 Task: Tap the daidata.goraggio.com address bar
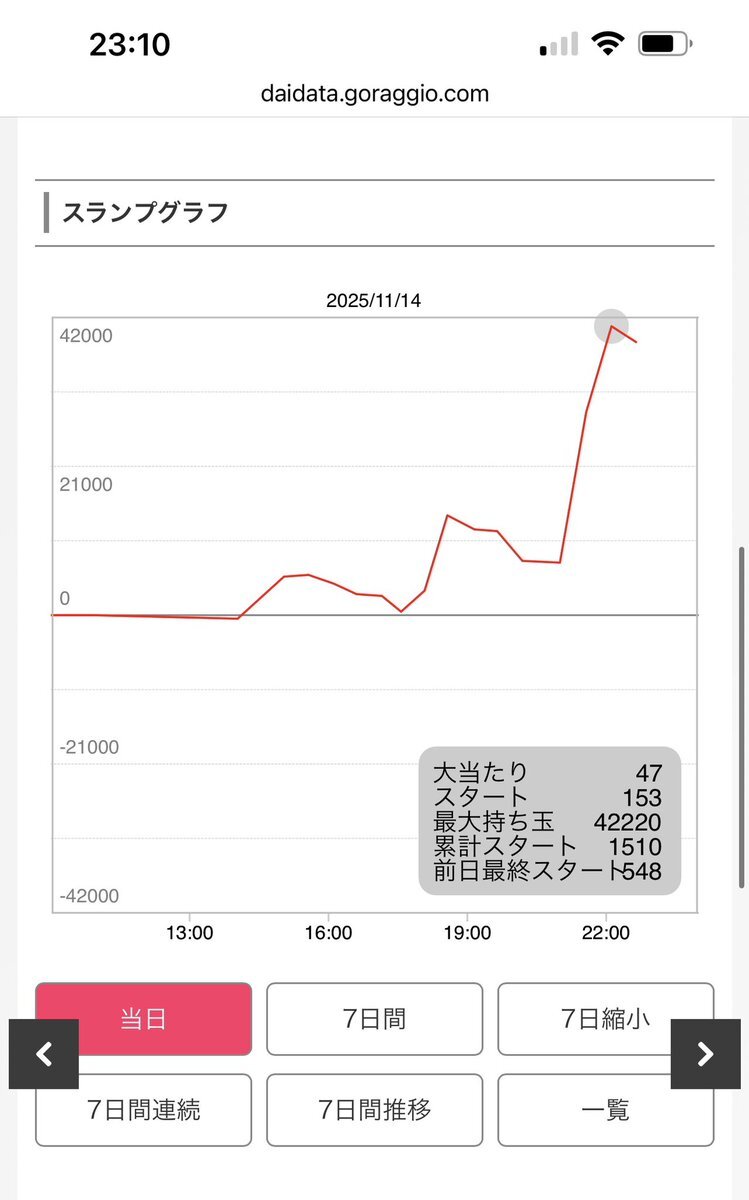coord(374,94)
